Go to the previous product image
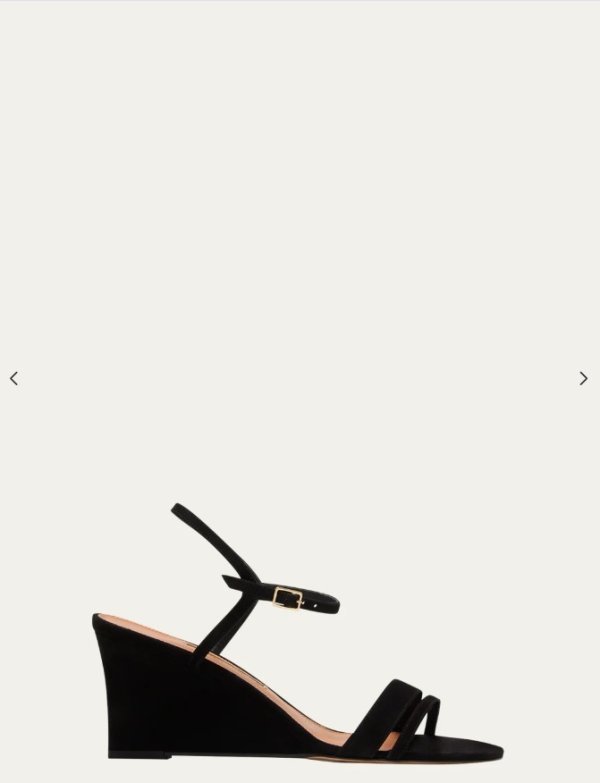This screenshot has width=600, height=783. click(14, 378)
